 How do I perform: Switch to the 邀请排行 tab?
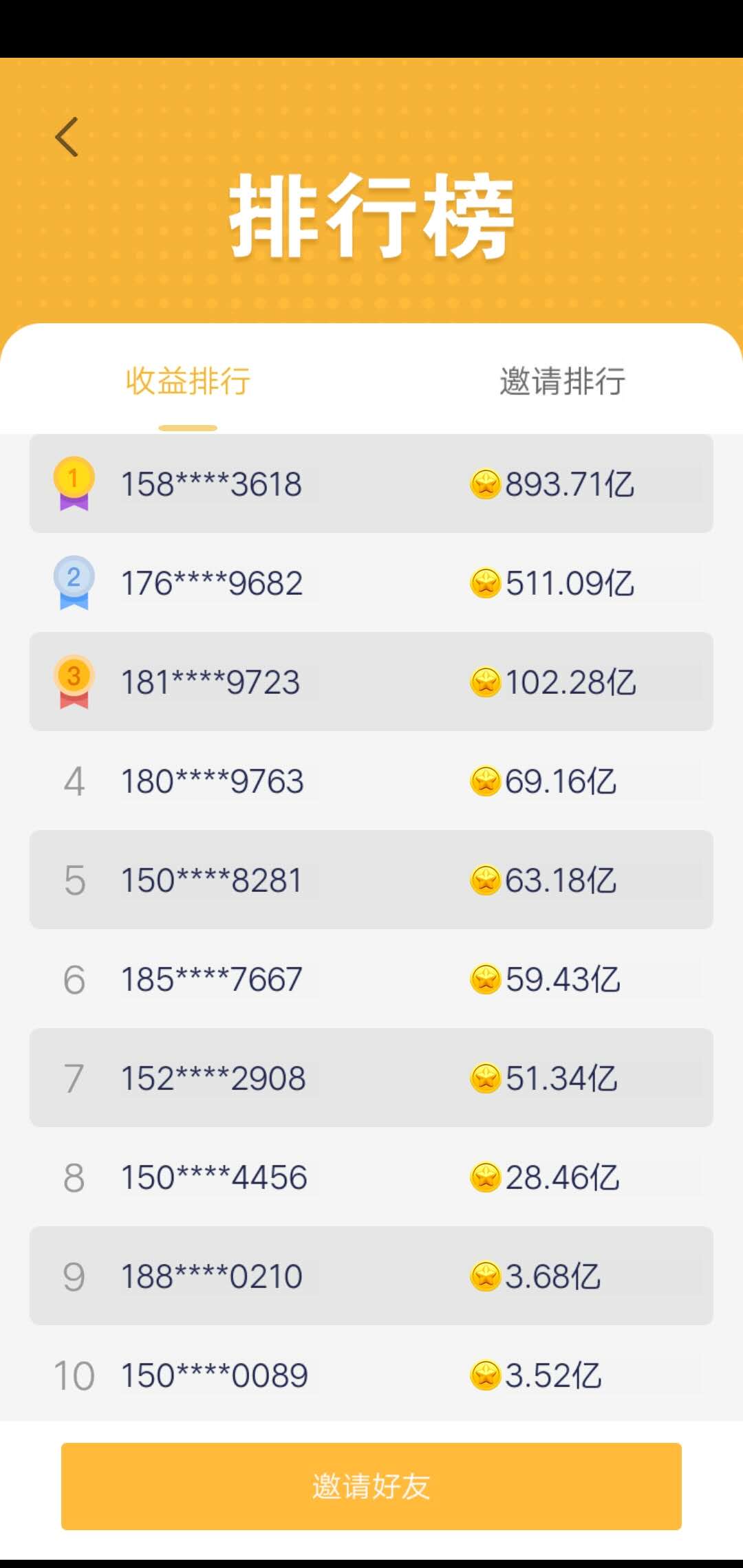(x=562, y=382)
